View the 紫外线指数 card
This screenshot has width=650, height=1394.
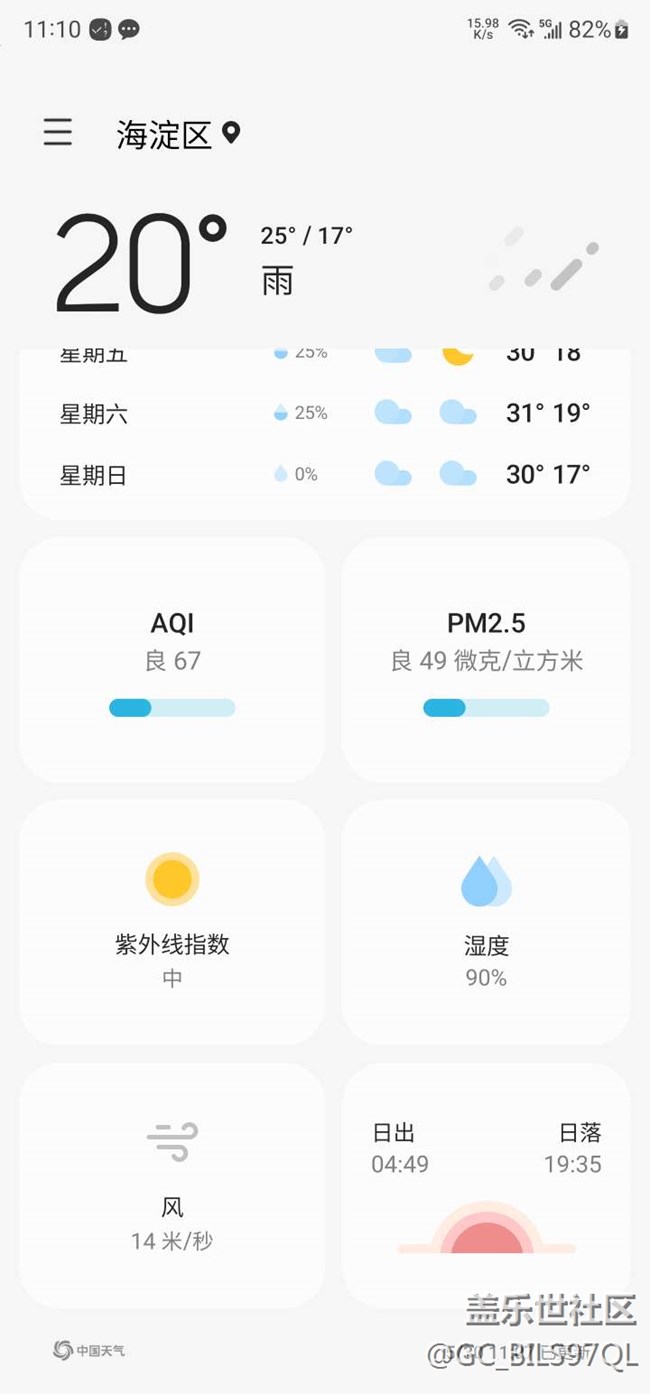tap(172, 922)
